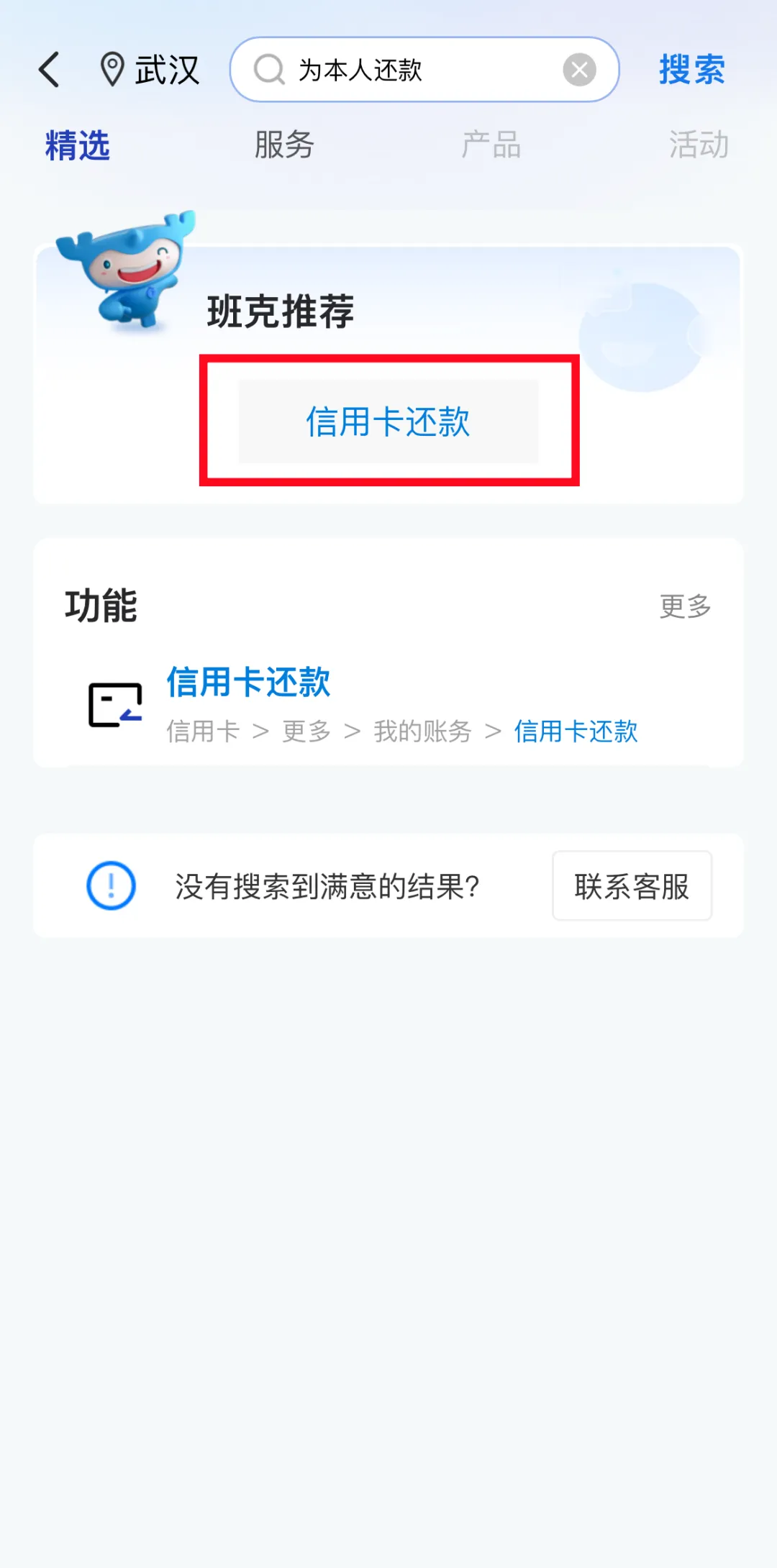
Task: Expand more functions via 更多 link
Action: pyautogui.click(x=685, y=606)
